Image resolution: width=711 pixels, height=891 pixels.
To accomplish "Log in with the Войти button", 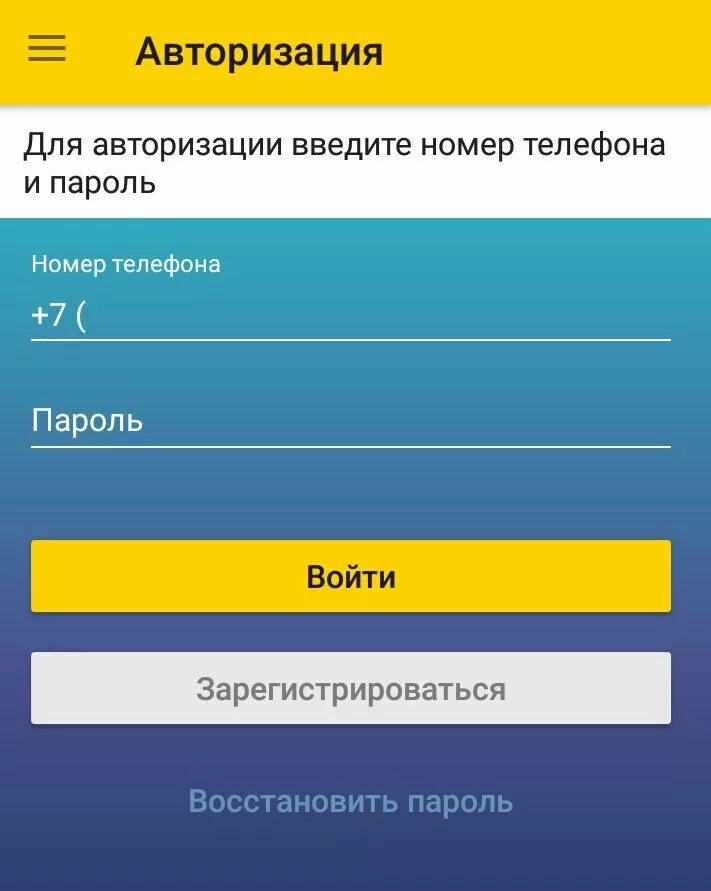I will click(351, 577).
